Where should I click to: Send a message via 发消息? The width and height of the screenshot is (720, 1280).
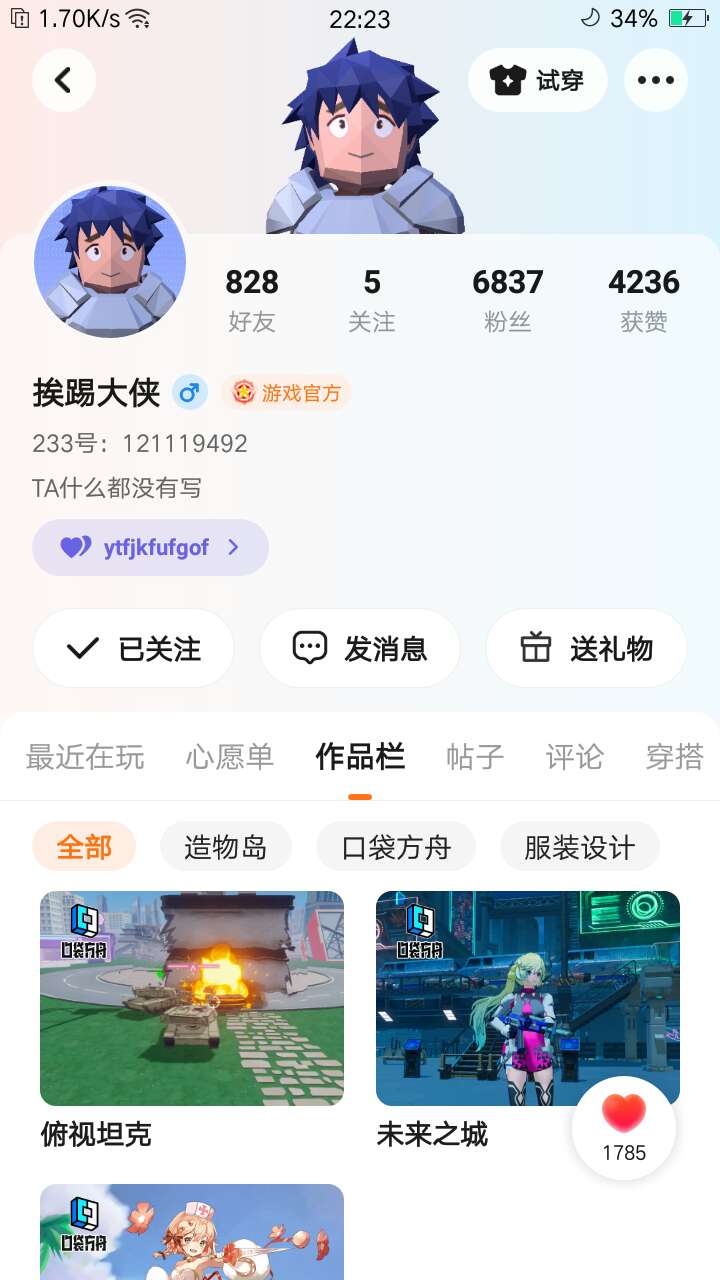(360, 648)
